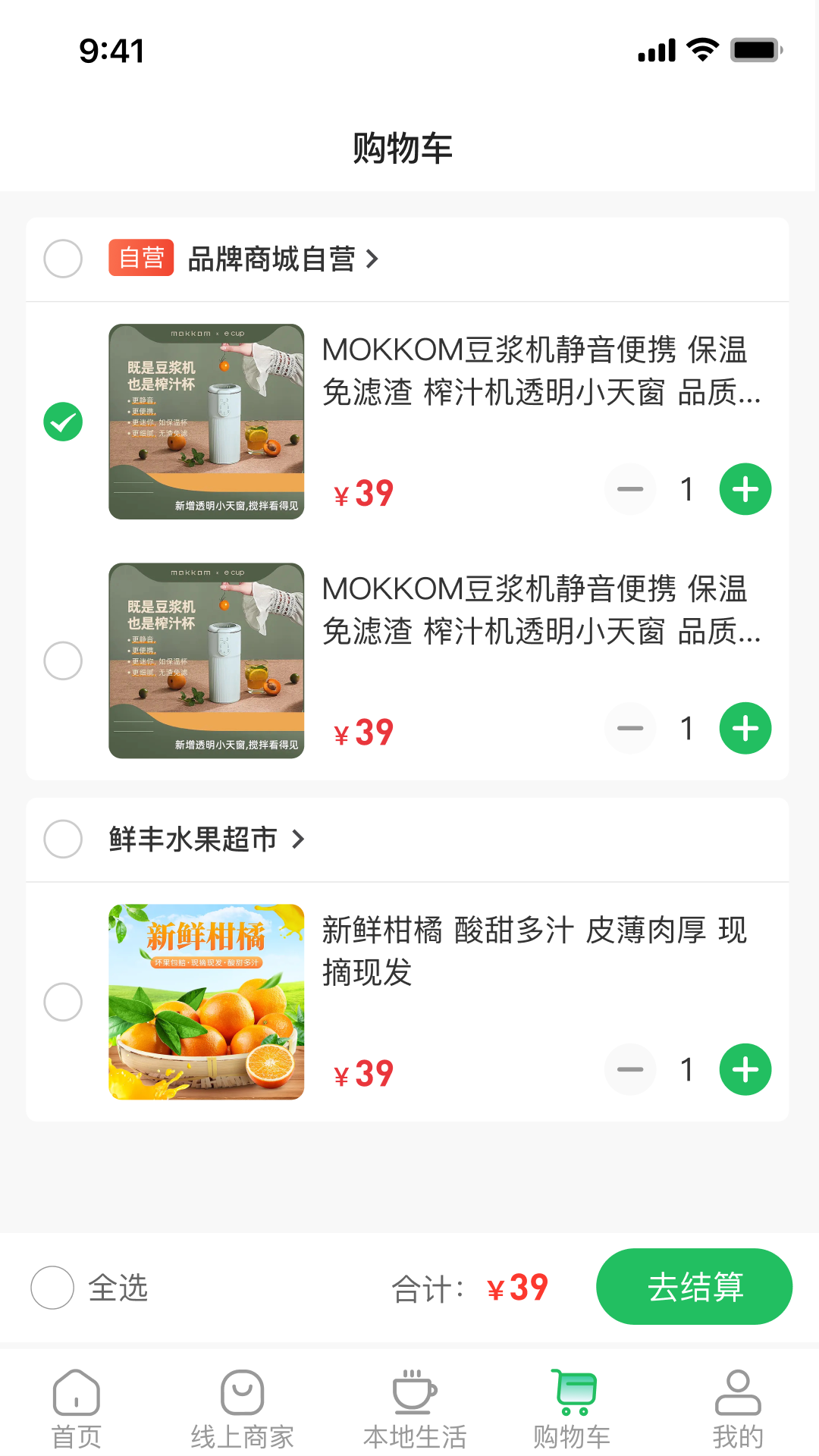Increase quantity of first MOKKOM豆浆机
The image size is (819, 1456).
point(745,489)
